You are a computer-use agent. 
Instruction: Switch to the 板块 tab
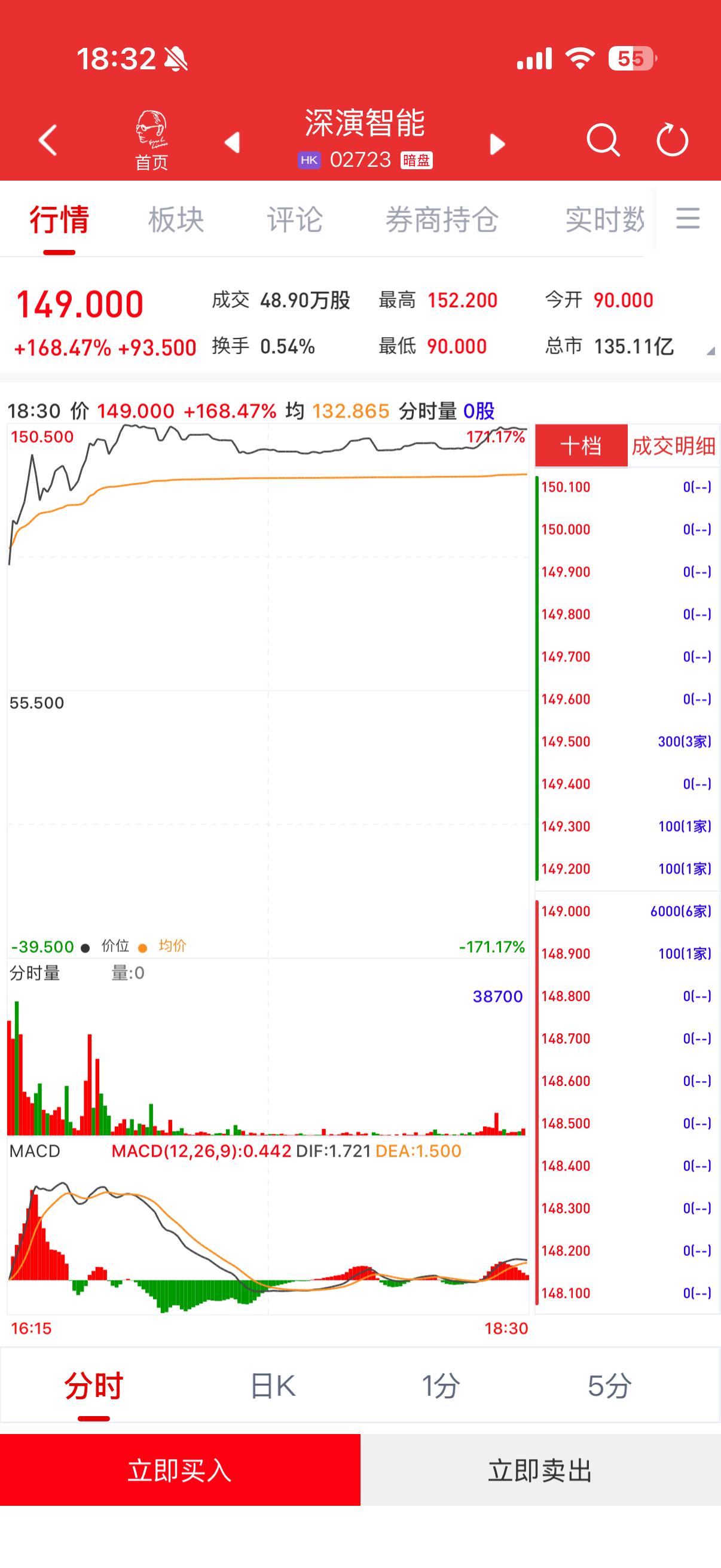click(x=176, y=219)
